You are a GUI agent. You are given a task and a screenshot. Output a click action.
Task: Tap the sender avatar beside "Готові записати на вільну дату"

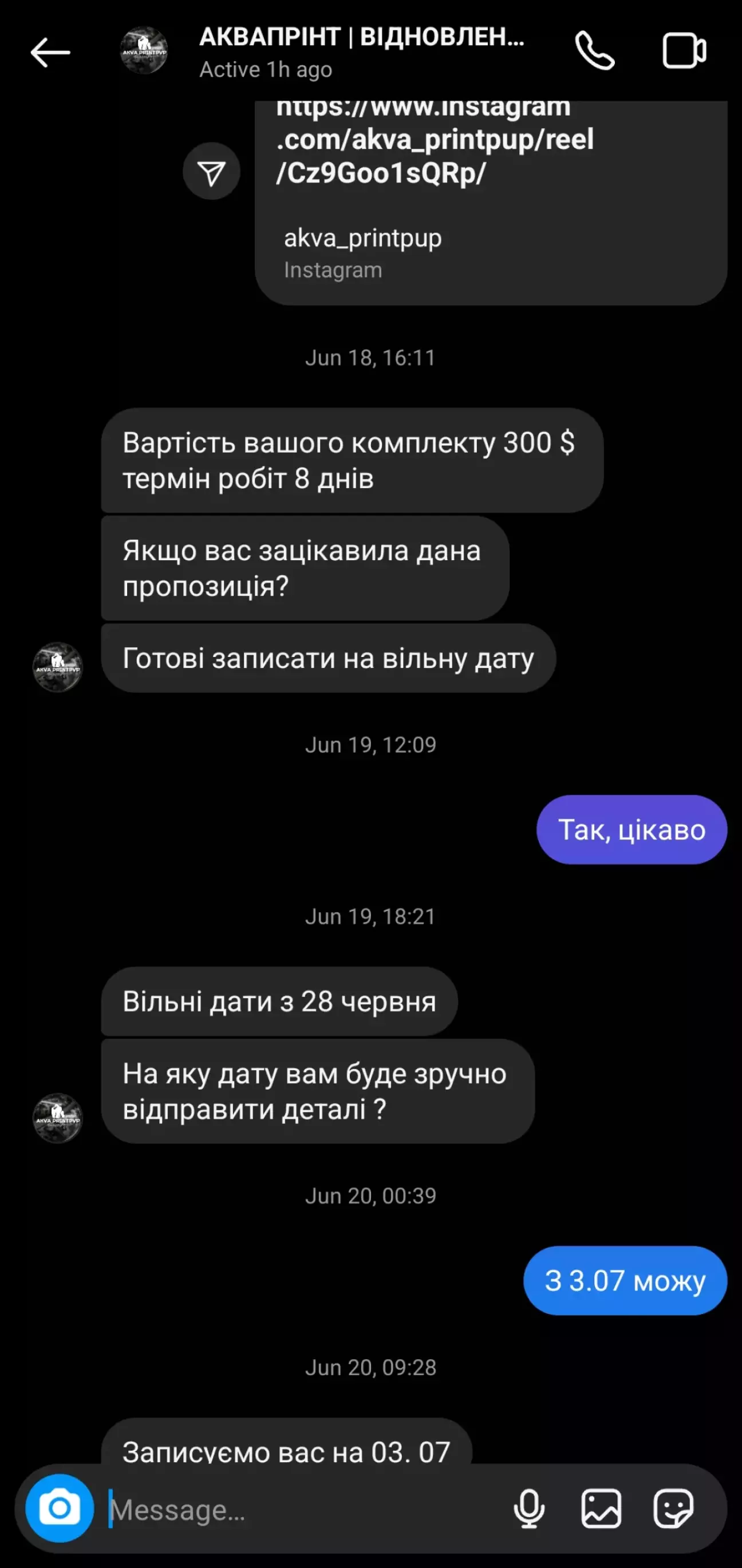[57, 667]
